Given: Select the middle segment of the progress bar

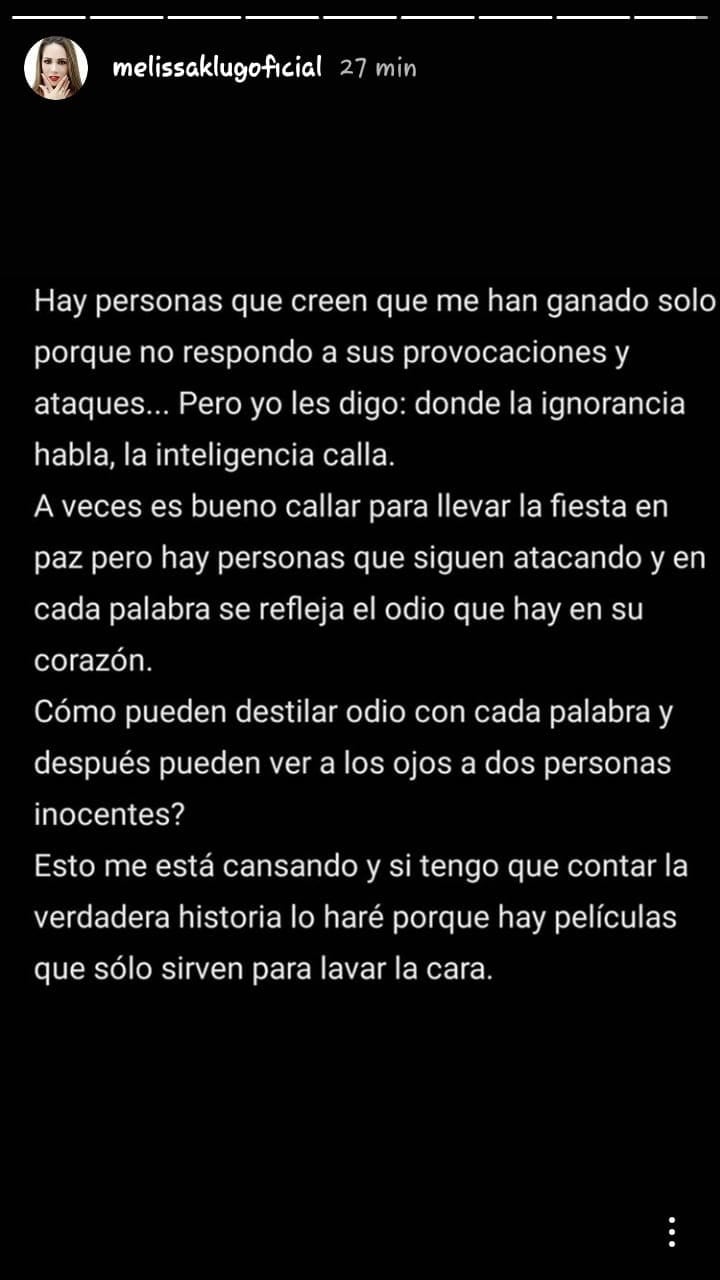Looking at the screenshot, I should [x=360, y=15].
